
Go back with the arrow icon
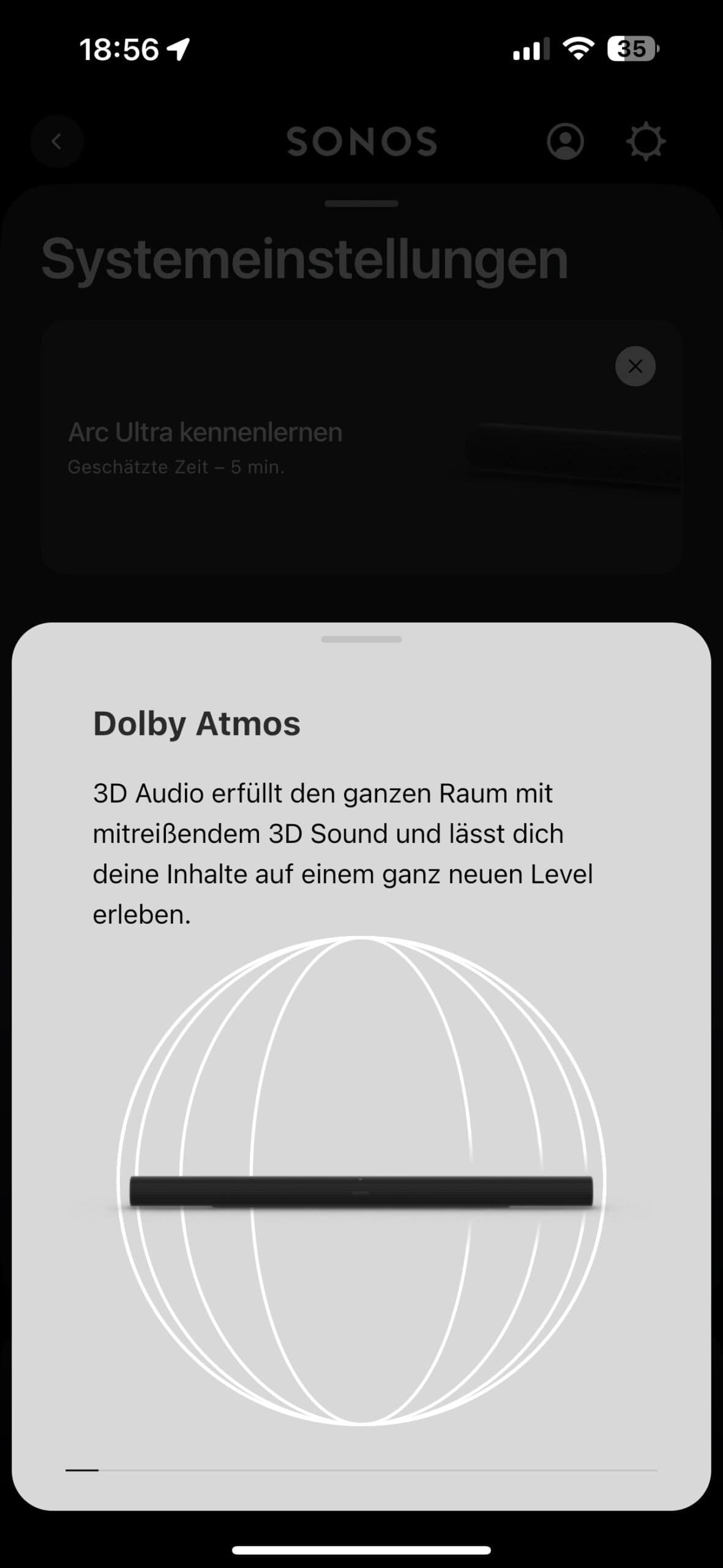point(57,141)
